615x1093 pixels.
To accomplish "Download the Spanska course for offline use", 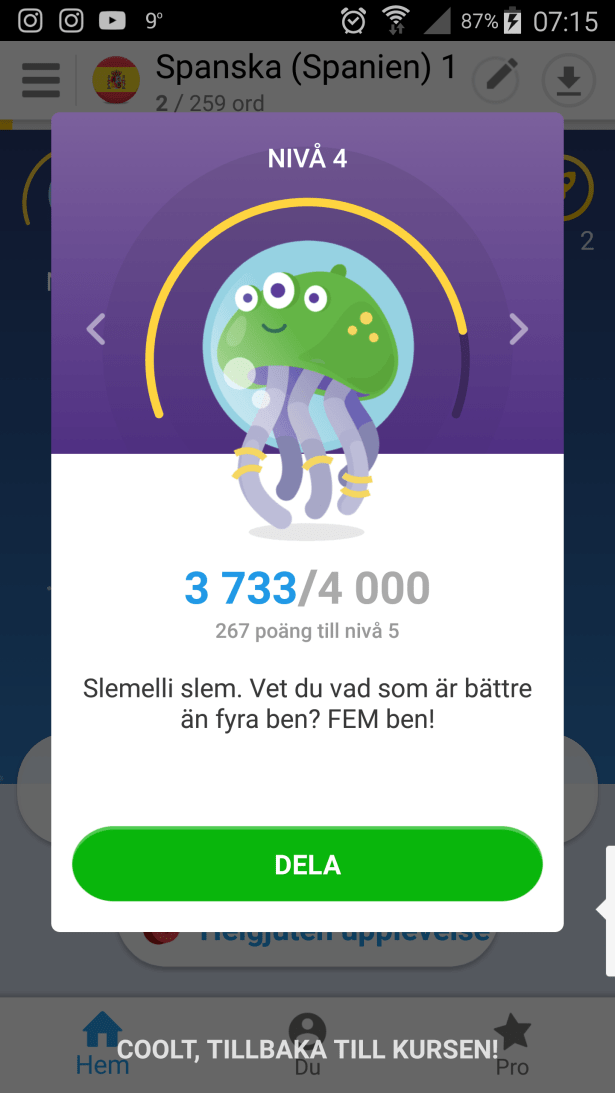I will [568, 80].
